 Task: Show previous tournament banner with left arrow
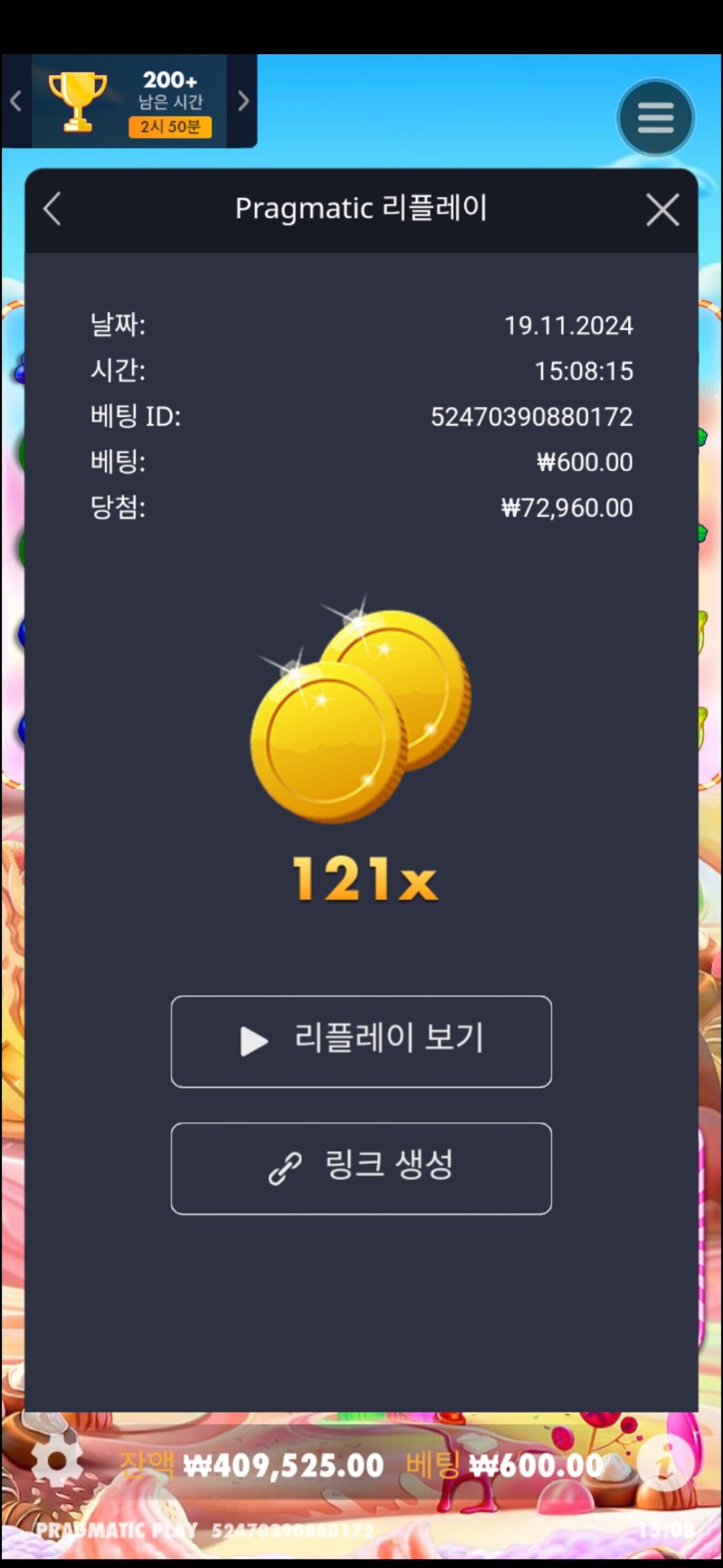[15, 100]
